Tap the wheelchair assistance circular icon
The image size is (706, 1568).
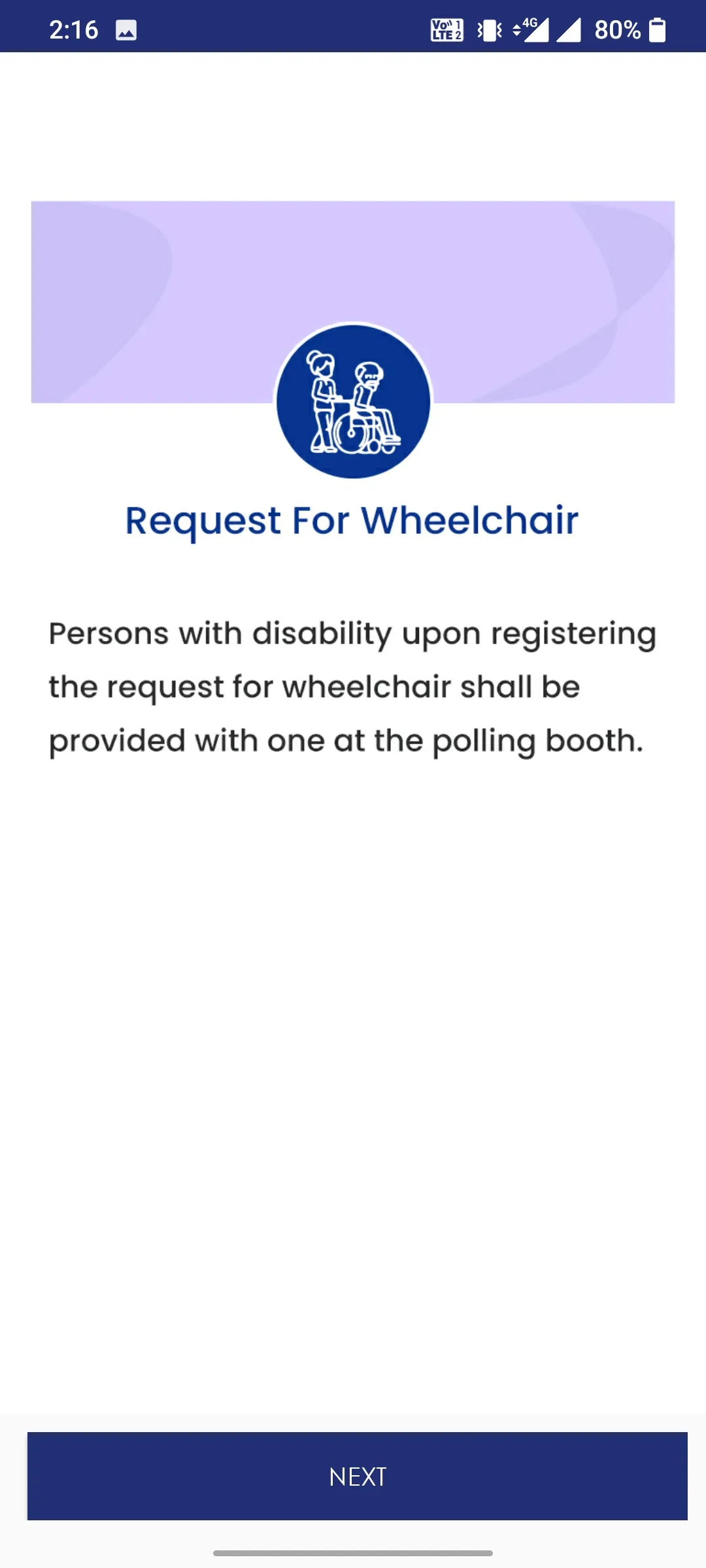353,400
